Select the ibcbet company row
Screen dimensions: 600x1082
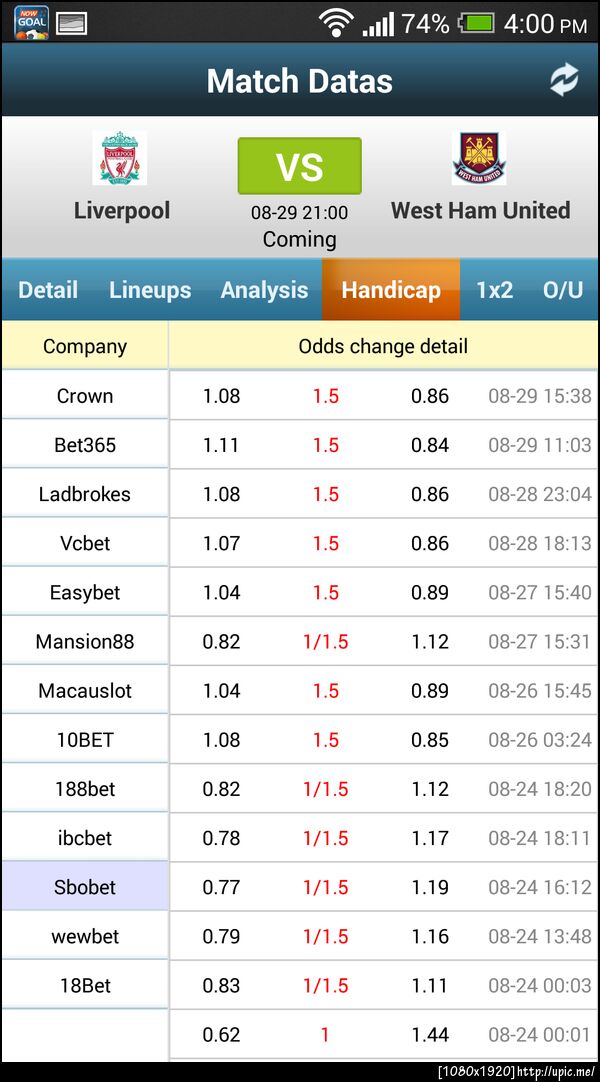[x=85, y=838]
